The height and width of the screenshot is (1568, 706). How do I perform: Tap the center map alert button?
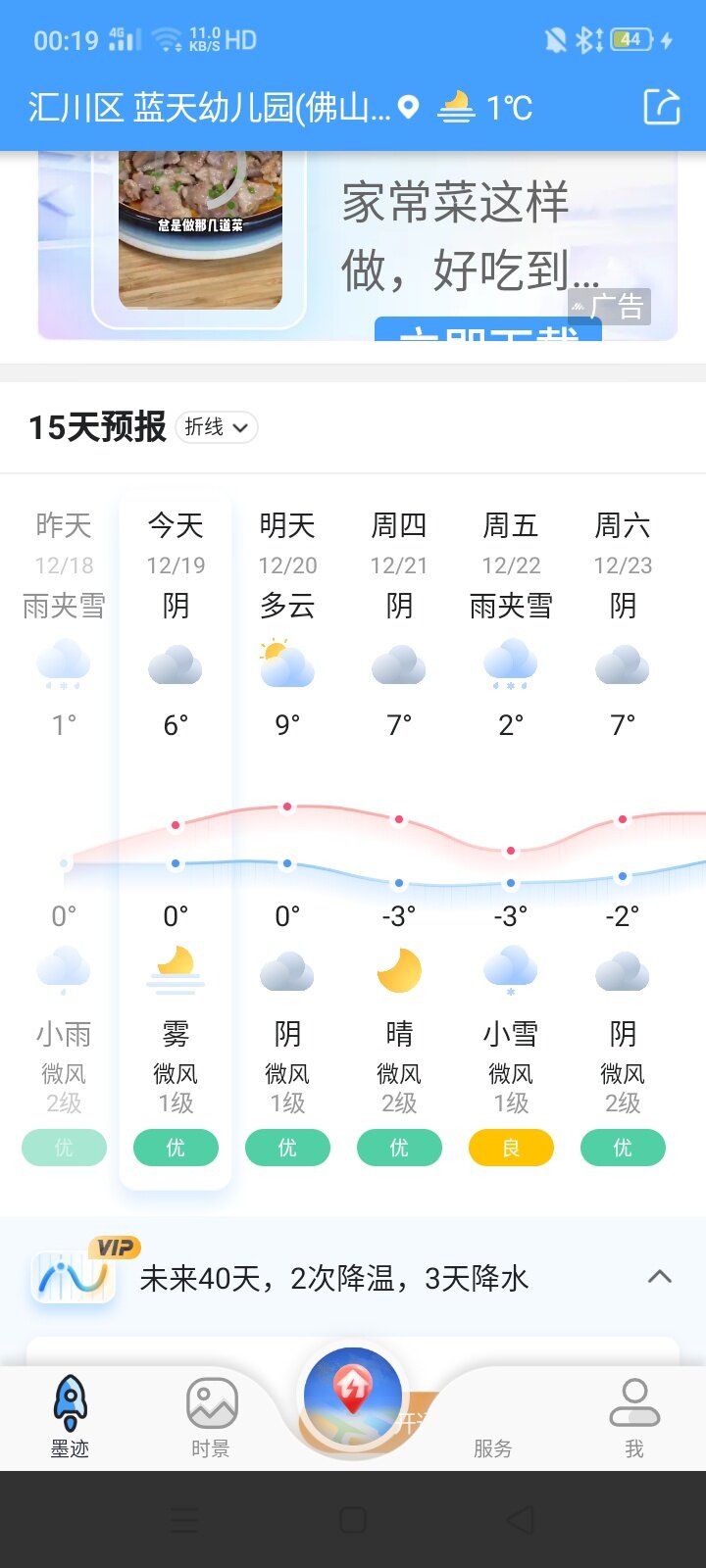(x=353, y=1396)
